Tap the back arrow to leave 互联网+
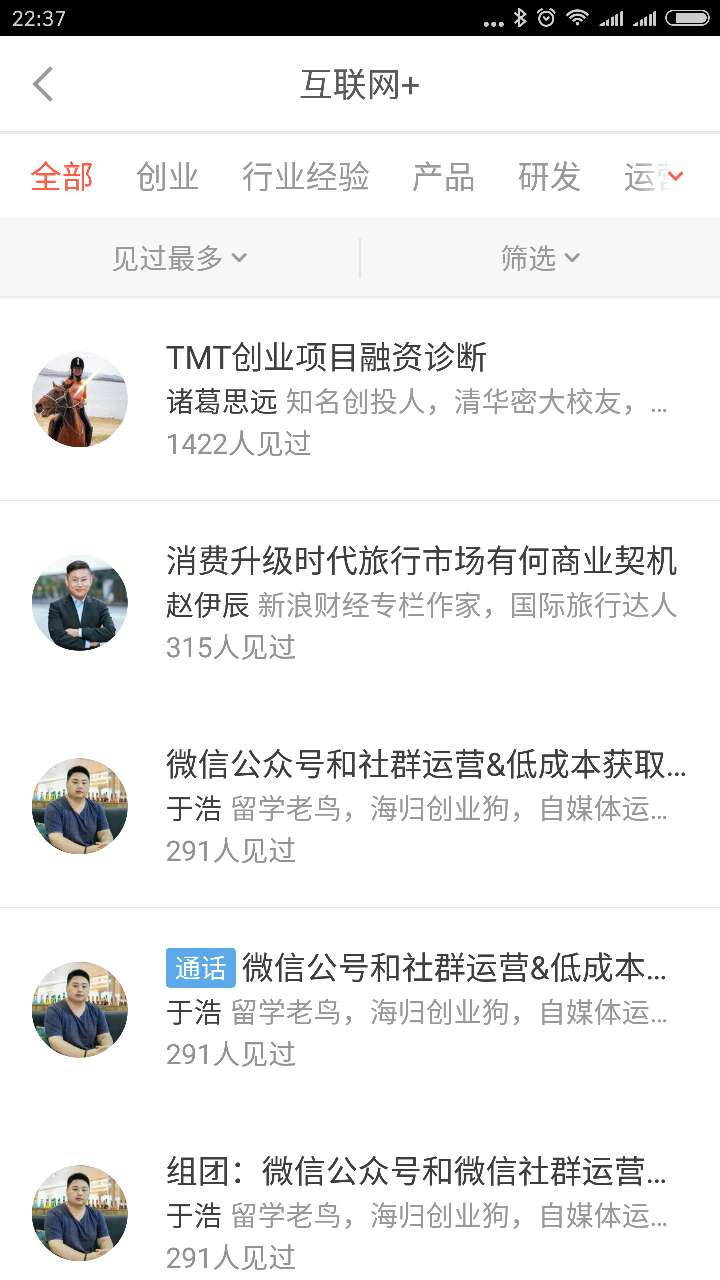Viewport: 720px width, 1280px height. [x=42, y=84]
